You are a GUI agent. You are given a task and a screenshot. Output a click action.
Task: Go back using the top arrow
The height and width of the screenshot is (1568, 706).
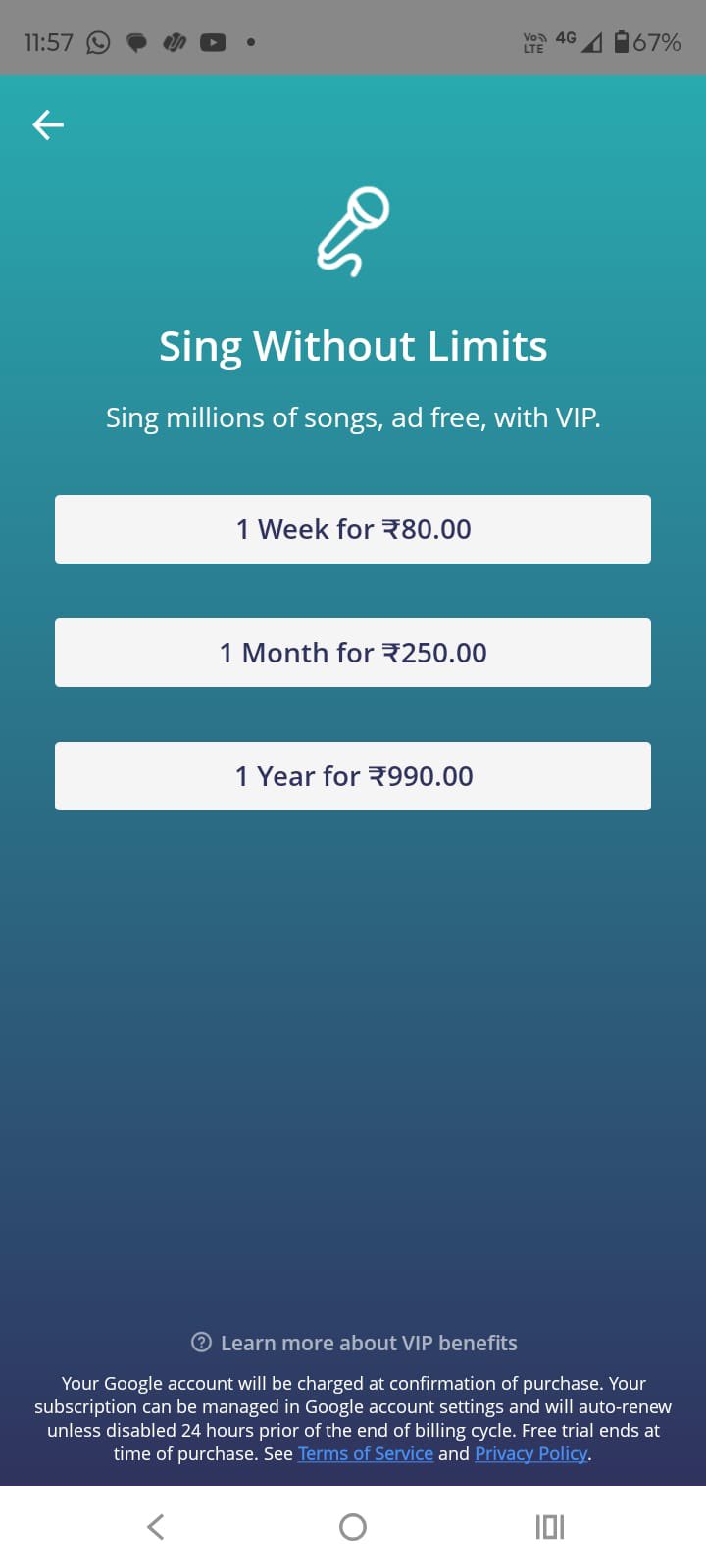48,124
